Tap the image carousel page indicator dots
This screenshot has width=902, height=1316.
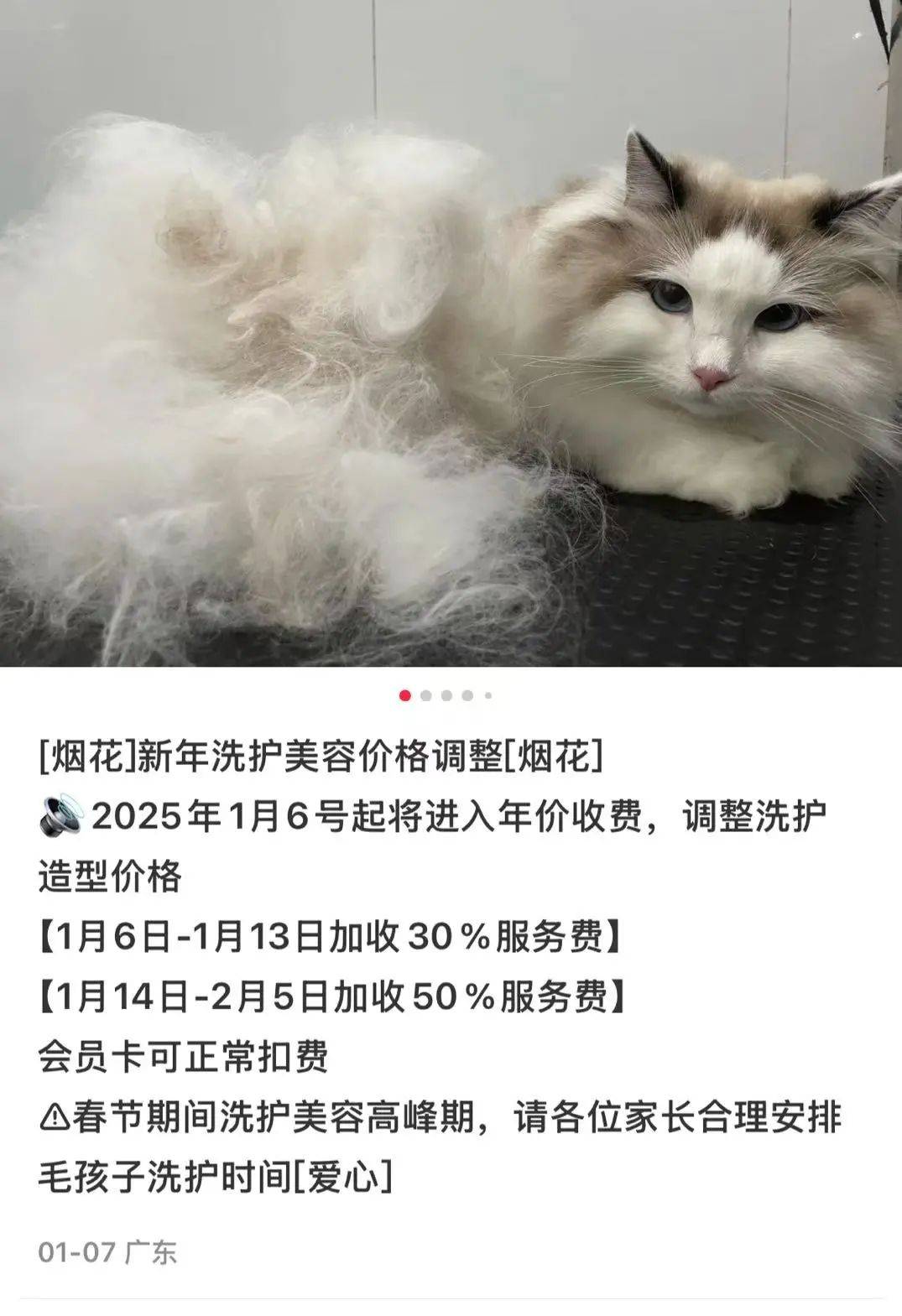point(446,695)
